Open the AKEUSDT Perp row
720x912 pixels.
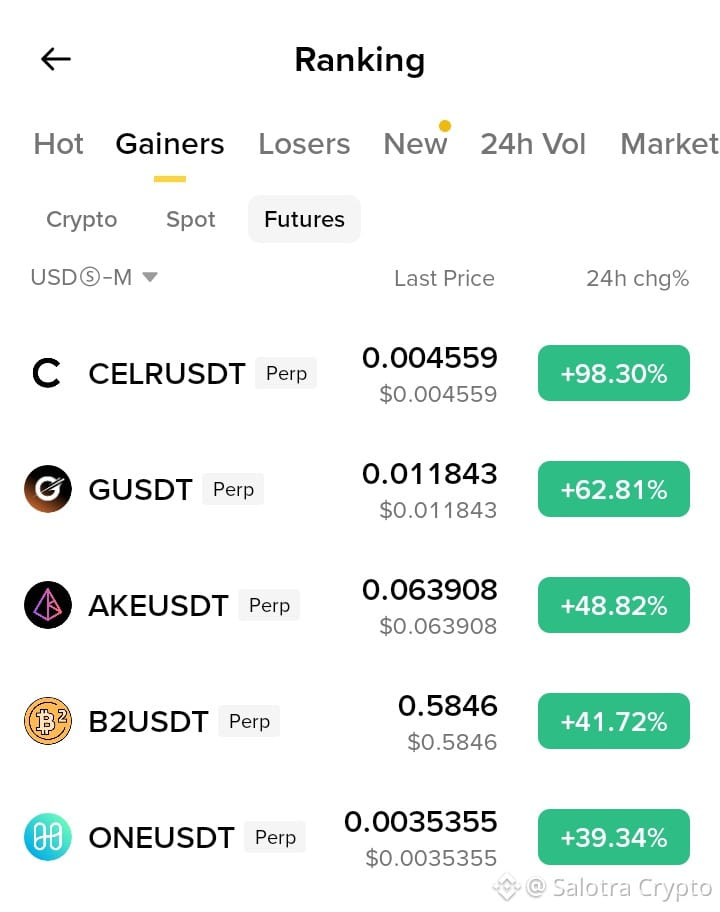pyautogui.click(x=360, y=605)
